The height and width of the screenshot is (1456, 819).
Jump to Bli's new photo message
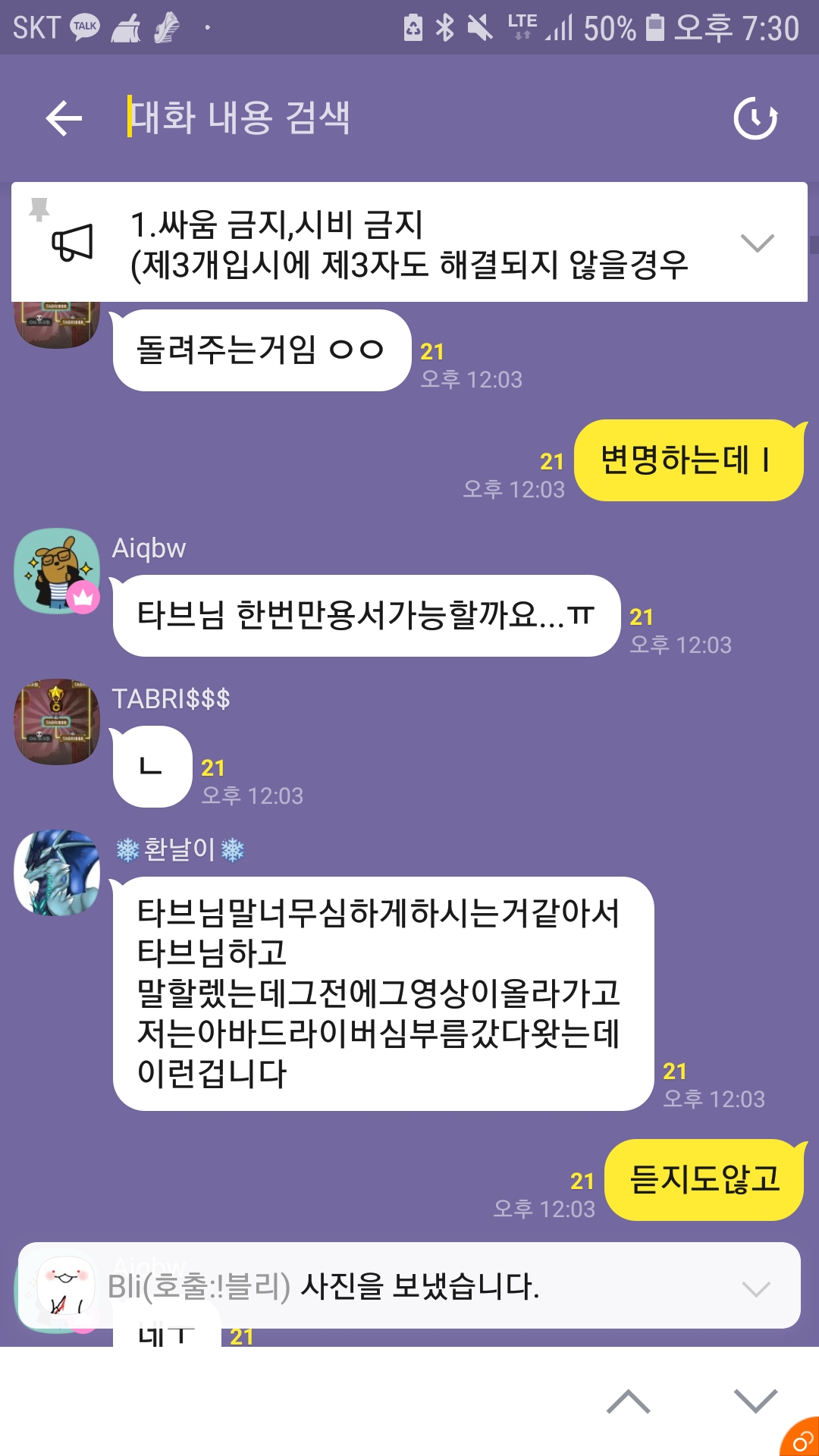[x=409, y=1286]
